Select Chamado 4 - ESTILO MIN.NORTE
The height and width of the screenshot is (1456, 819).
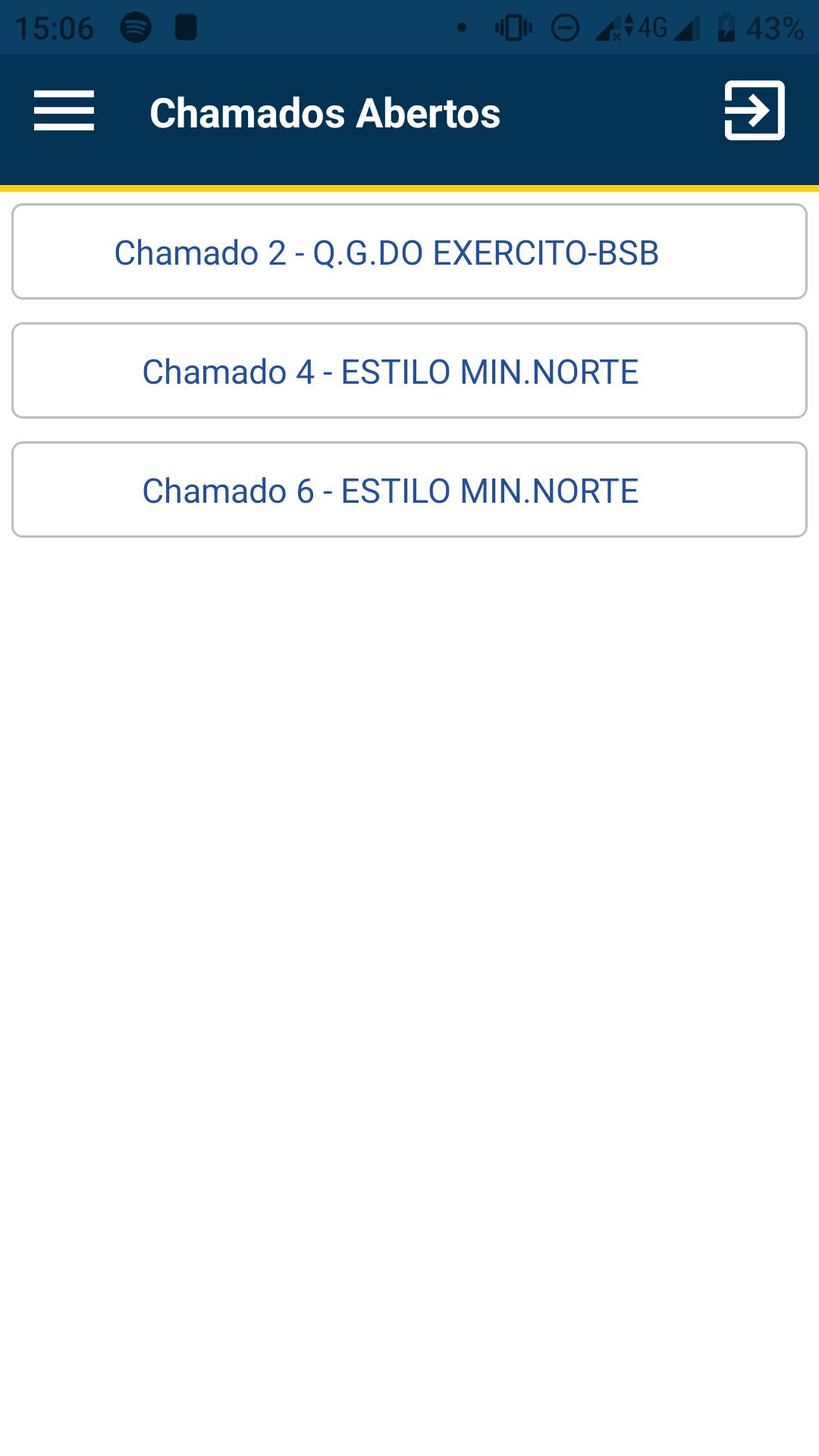[x=409, y=371]
